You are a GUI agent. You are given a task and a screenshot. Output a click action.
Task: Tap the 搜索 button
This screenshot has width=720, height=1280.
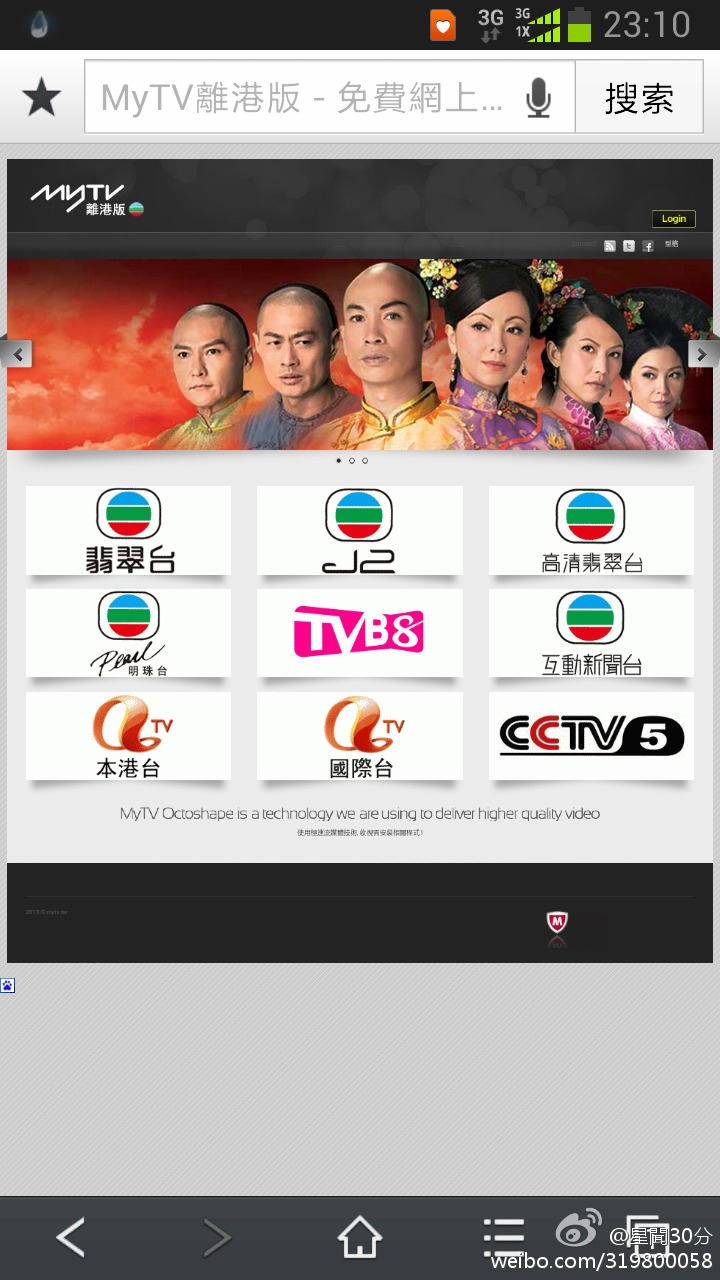[x=639, y=98]
